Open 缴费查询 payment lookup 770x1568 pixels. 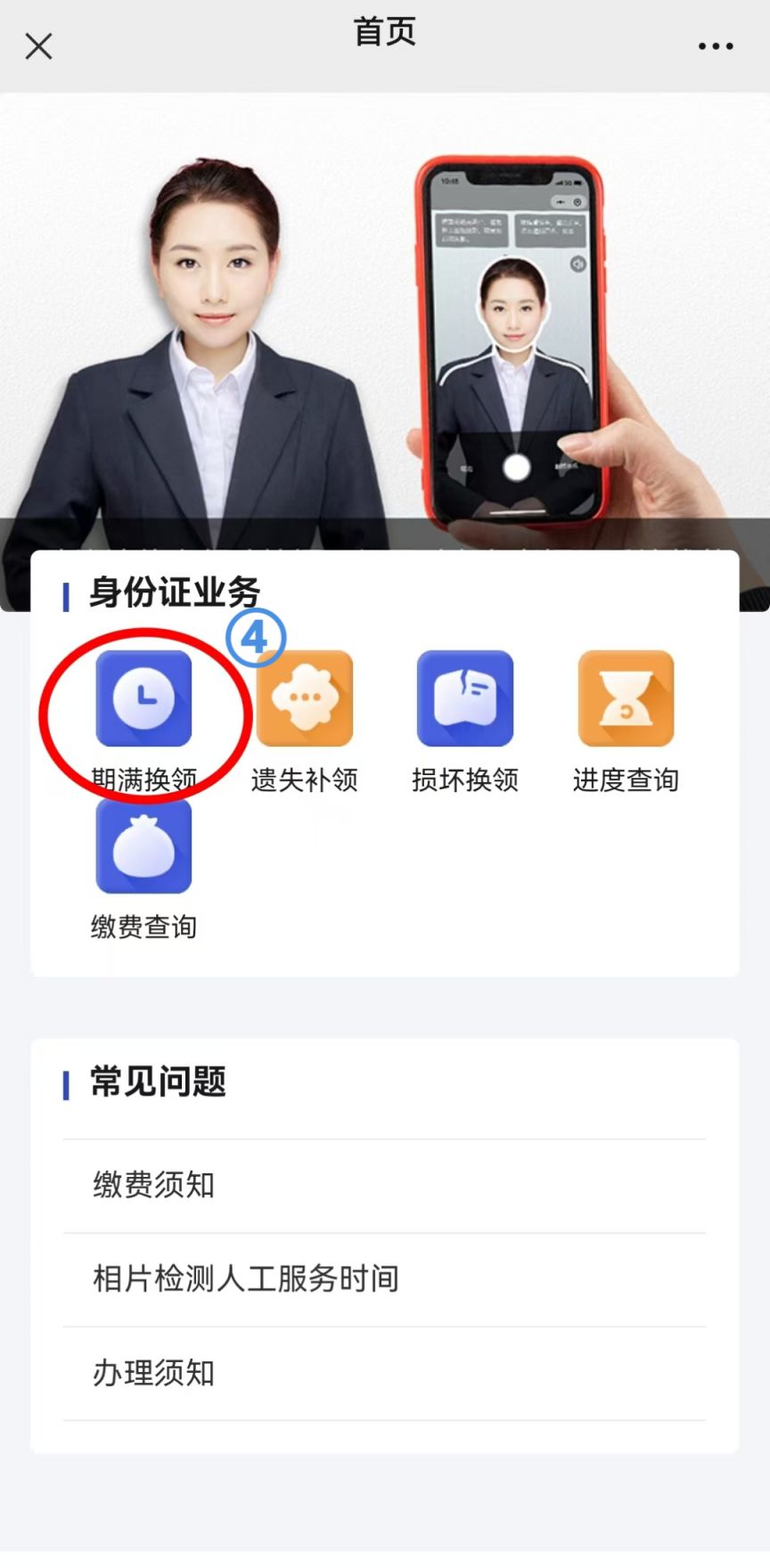coord(143,846)
